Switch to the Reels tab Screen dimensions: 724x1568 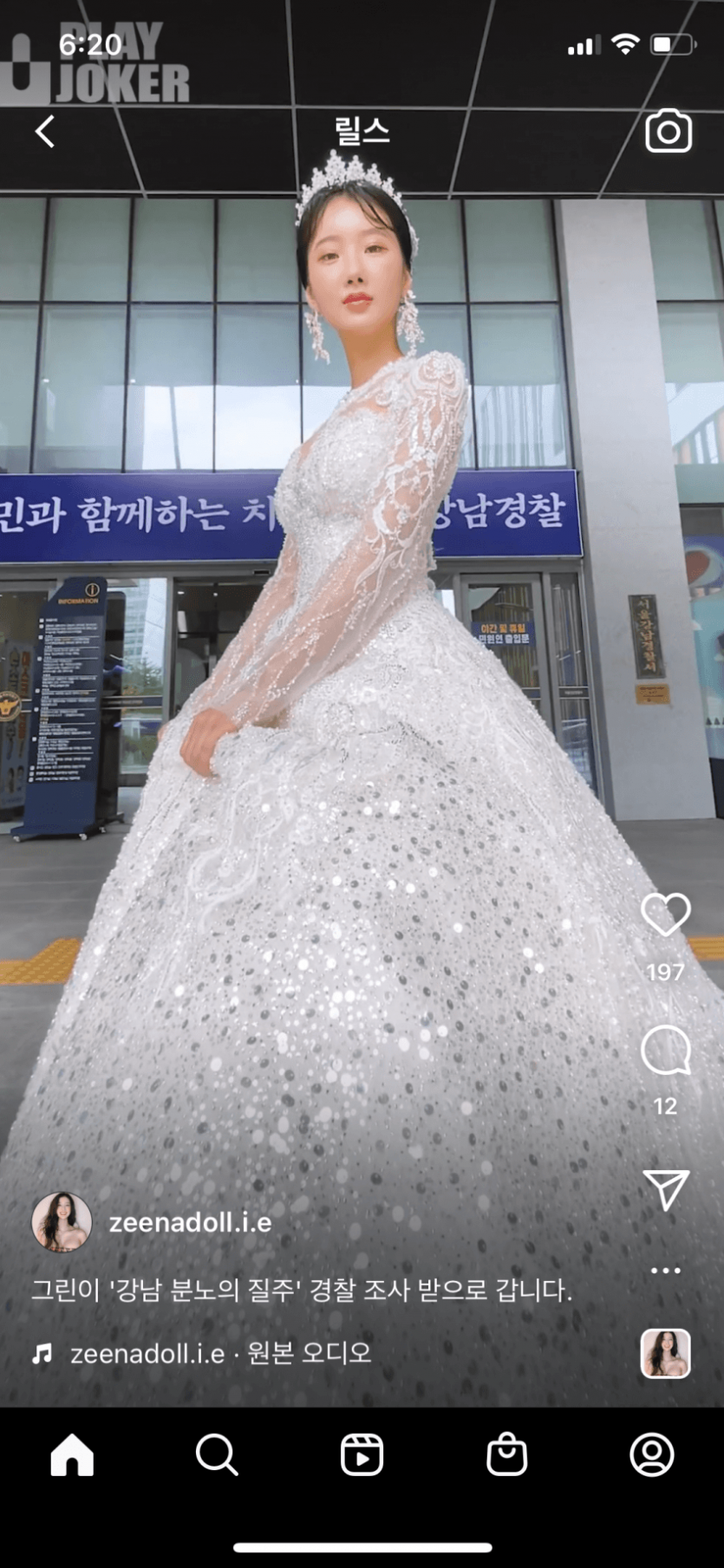coord(362,1454)
